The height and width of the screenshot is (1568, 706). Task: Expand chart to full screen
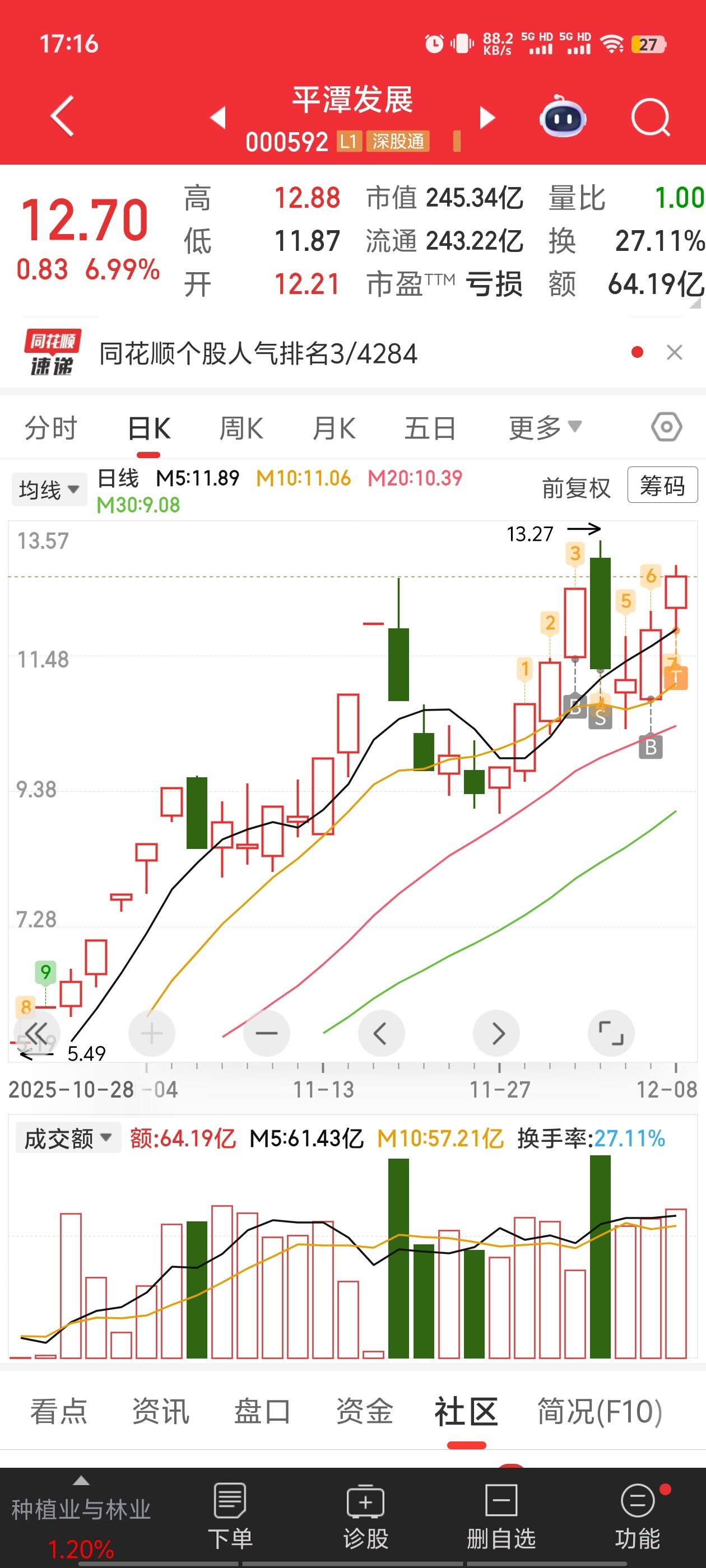tap(611, 1033)
